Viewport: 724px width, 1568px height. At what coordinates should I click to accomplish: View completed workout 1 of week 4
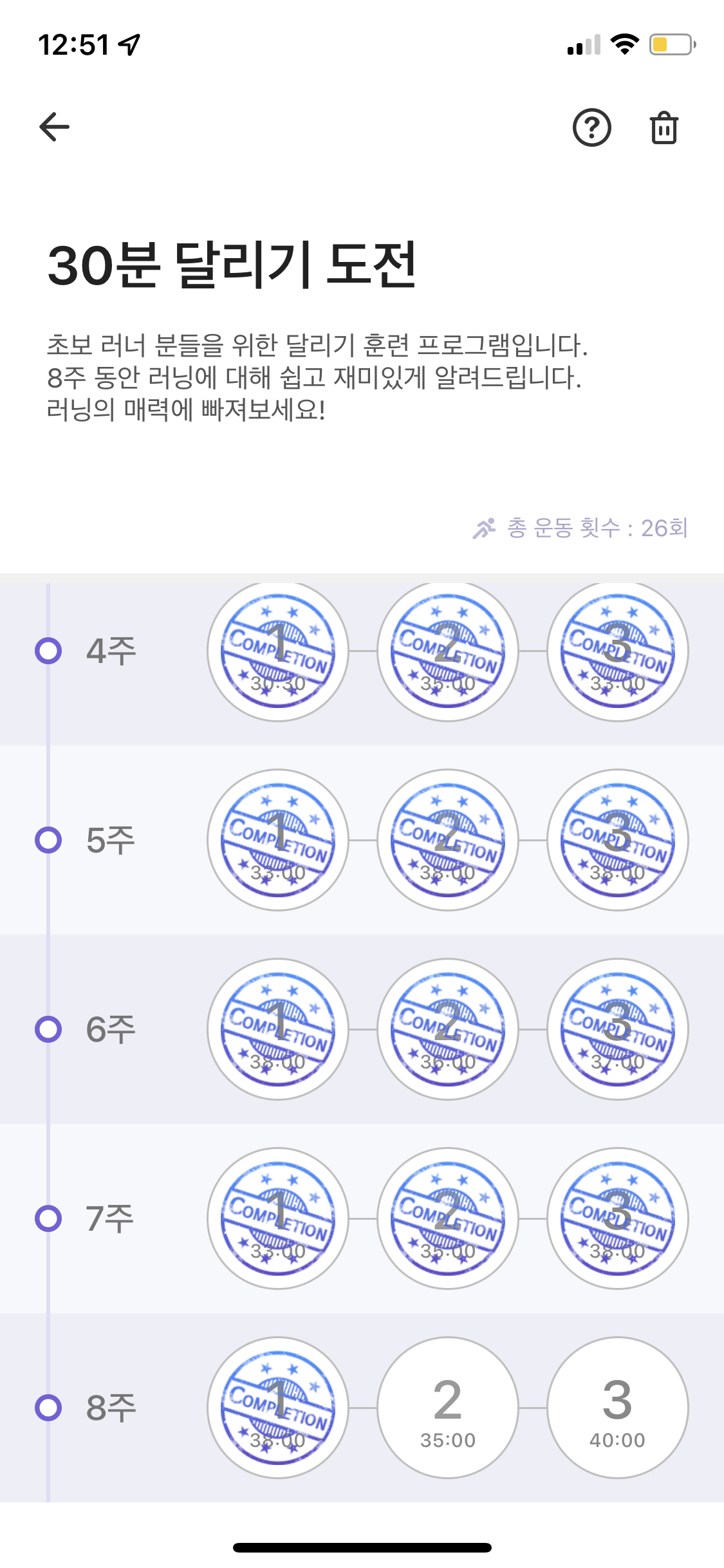click(x=278, y=651)
